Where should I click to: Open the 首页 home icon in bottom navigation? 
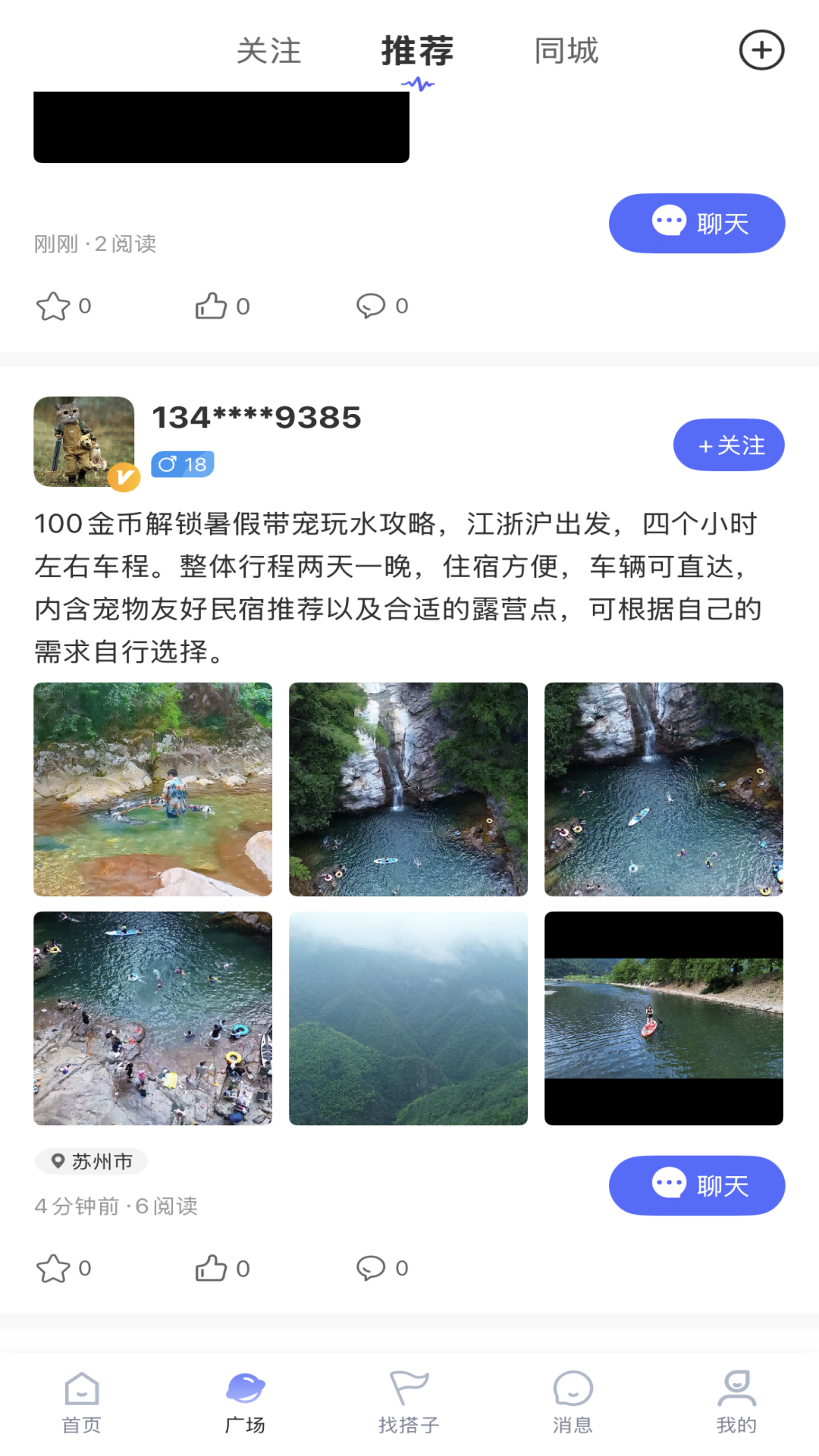coord(80,1401)
